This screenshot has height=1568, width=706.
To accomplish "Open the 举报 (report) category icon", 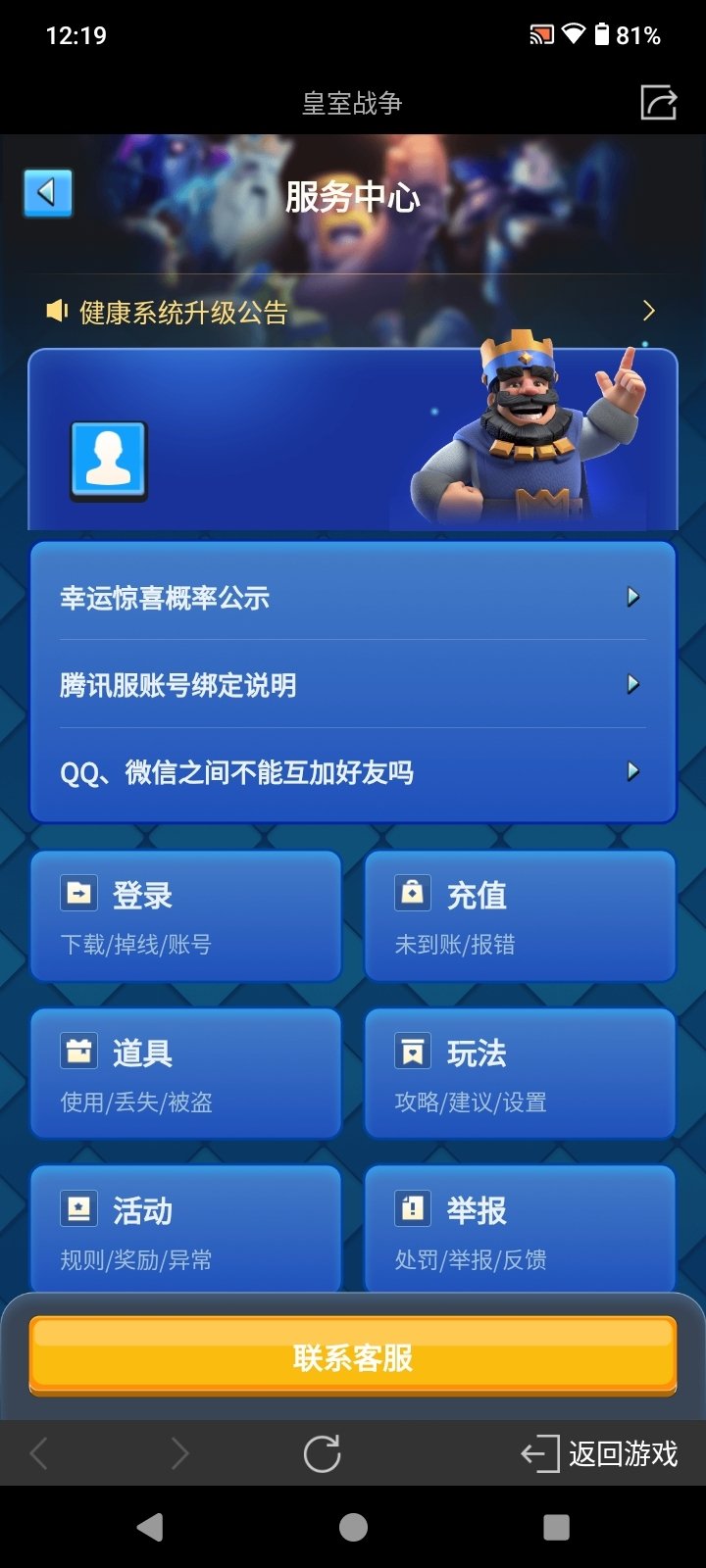I will tap(413, 1208).
